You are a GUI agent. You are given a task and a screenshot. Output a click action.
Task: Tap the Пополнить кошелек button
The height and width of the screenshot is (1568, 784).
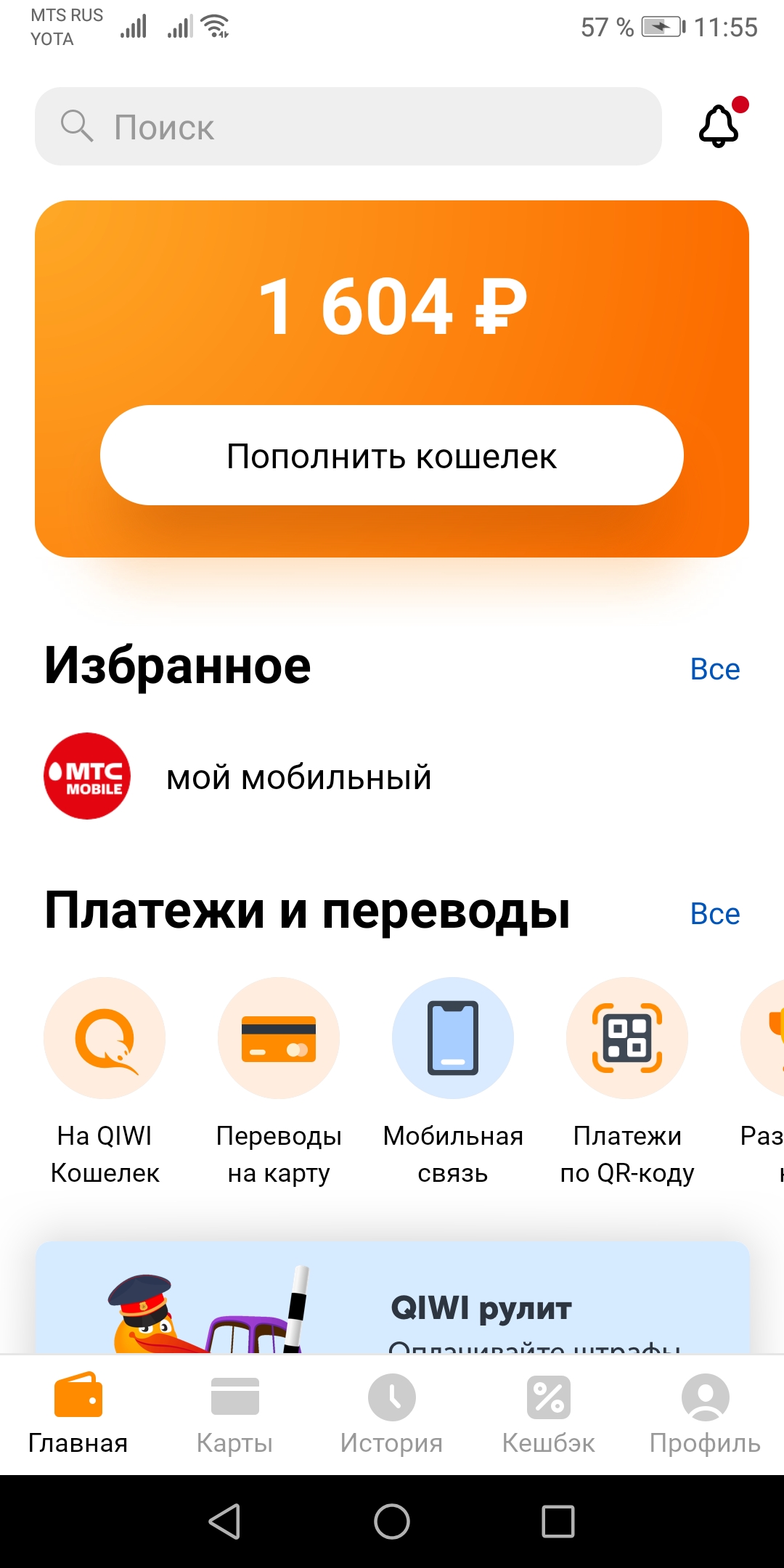point(392,455)
